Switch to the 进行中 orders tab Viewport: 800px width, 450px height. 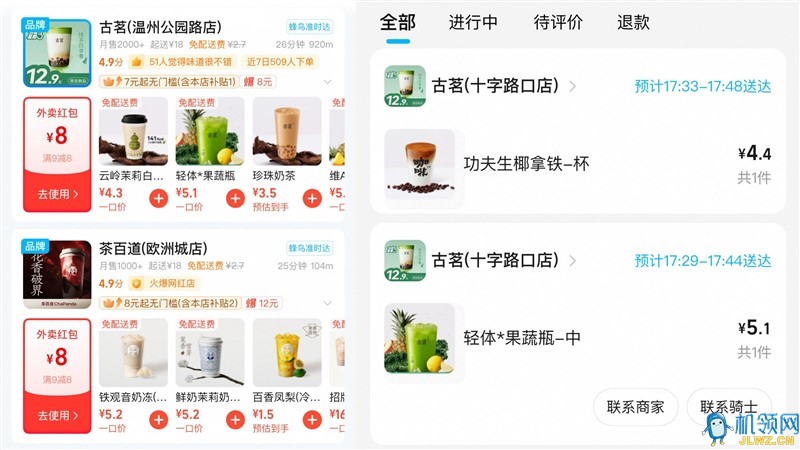pos(473,23)
